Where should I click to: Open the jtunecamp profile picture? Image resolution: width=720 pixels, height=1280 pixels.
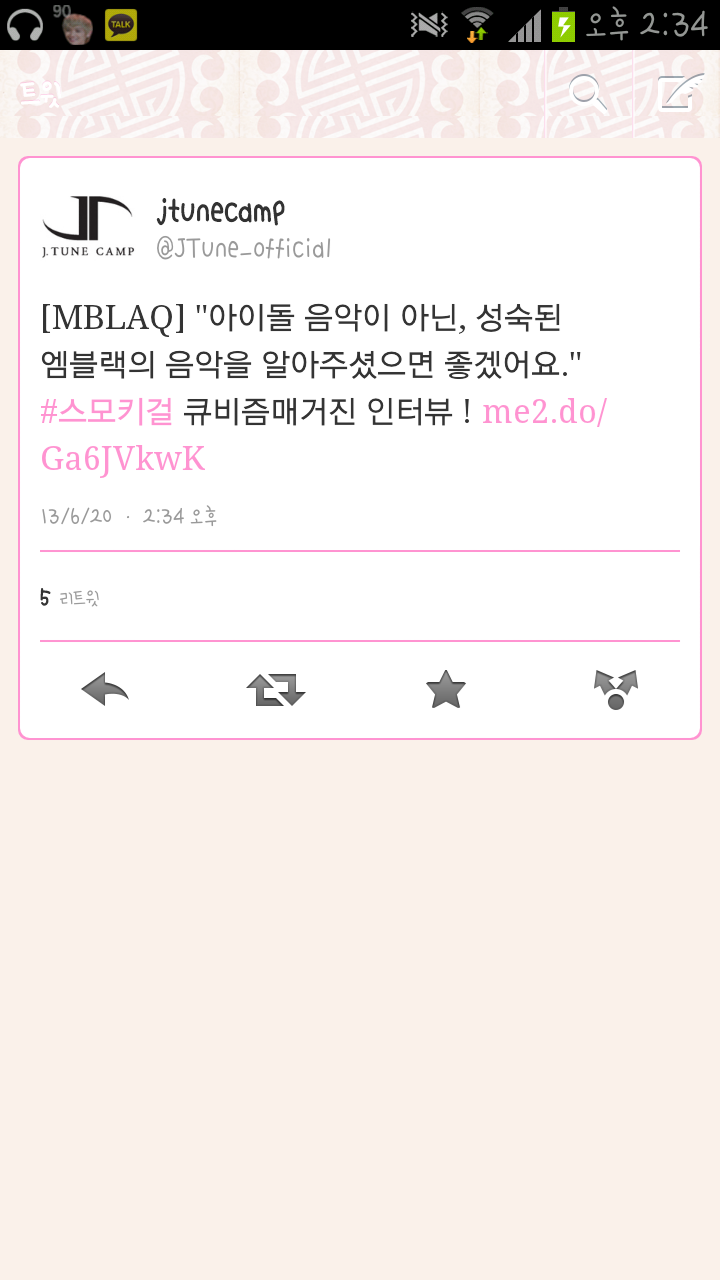coord(88,227)
